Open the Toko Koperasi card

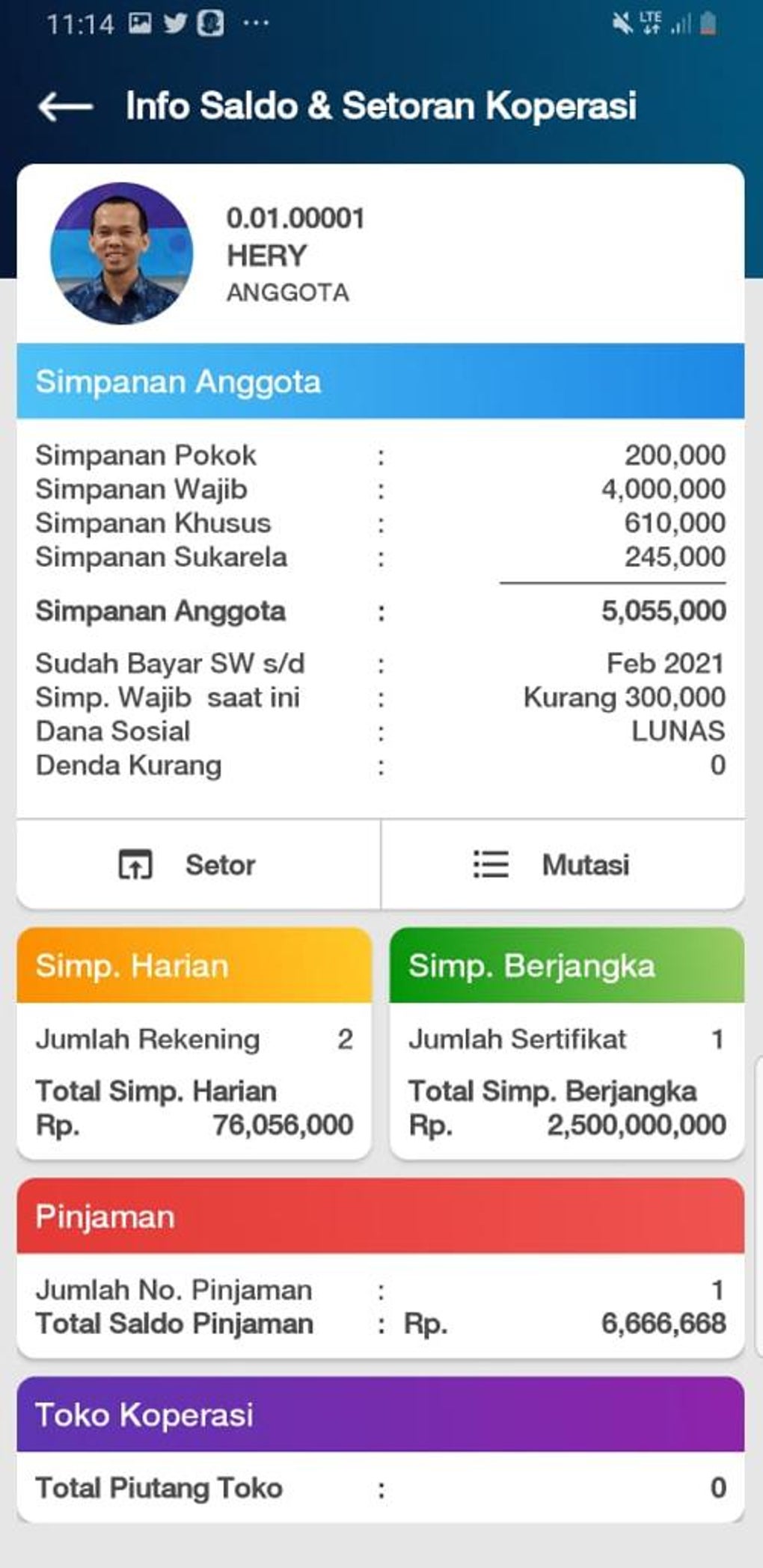[380, 1448]
